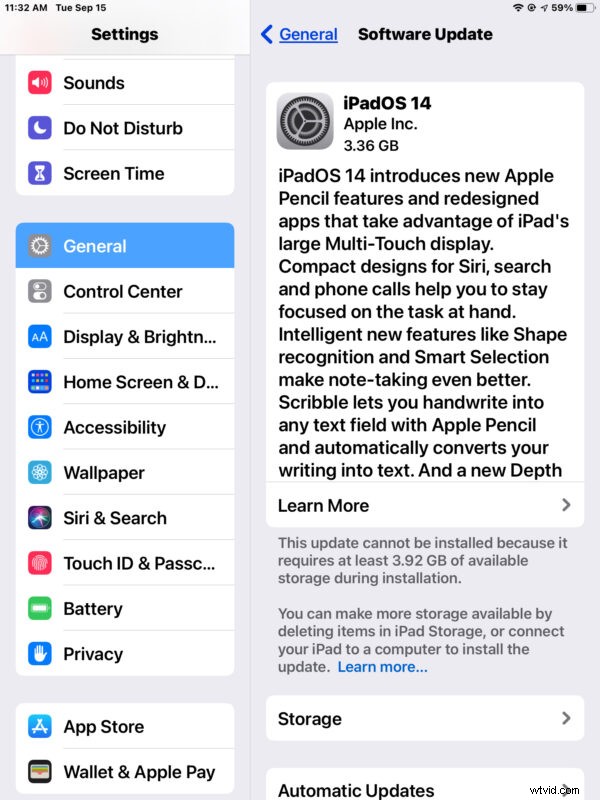Open Automatic Updates settings
The height and width of the screenshot is (800, 600).
(424, 789)
